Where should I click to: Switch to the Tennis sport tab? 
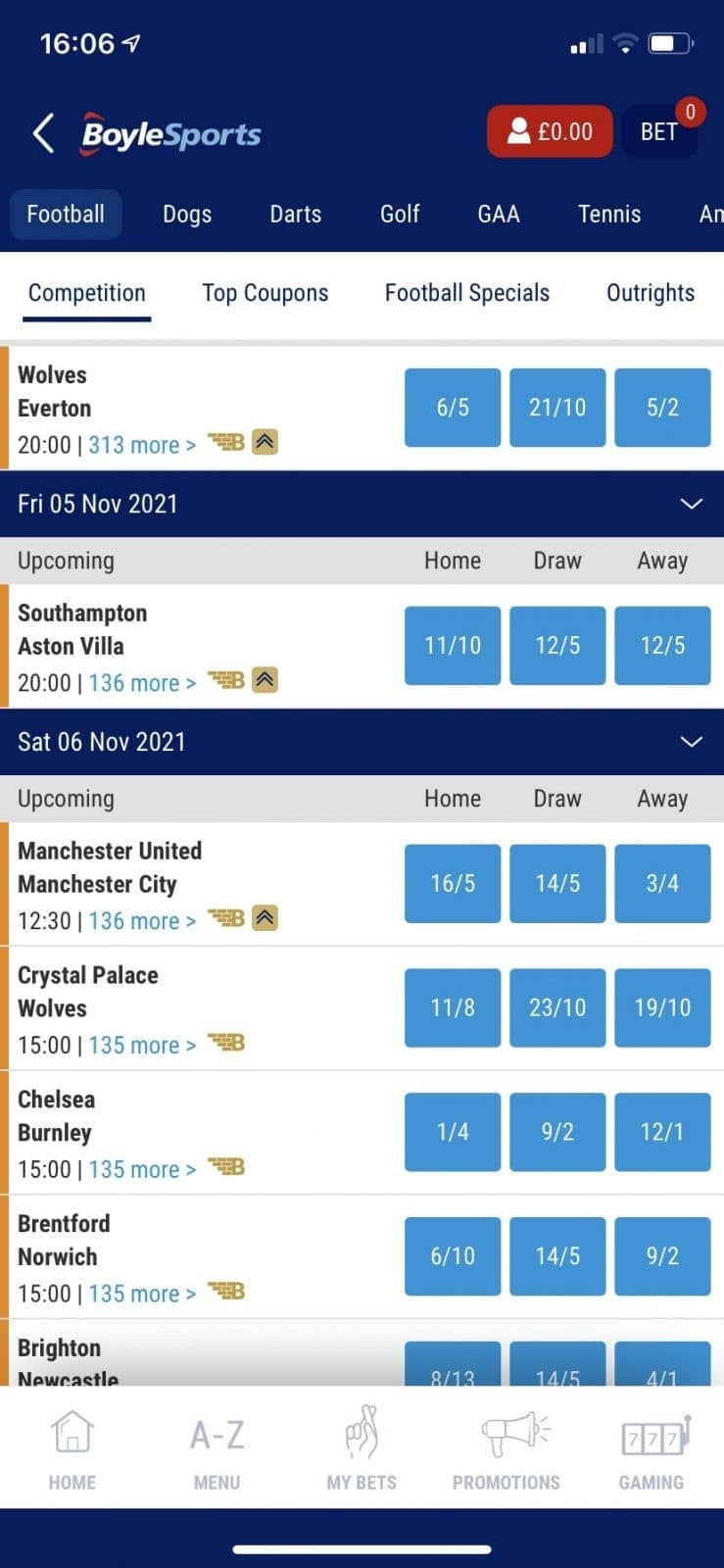tap(609, 214)
